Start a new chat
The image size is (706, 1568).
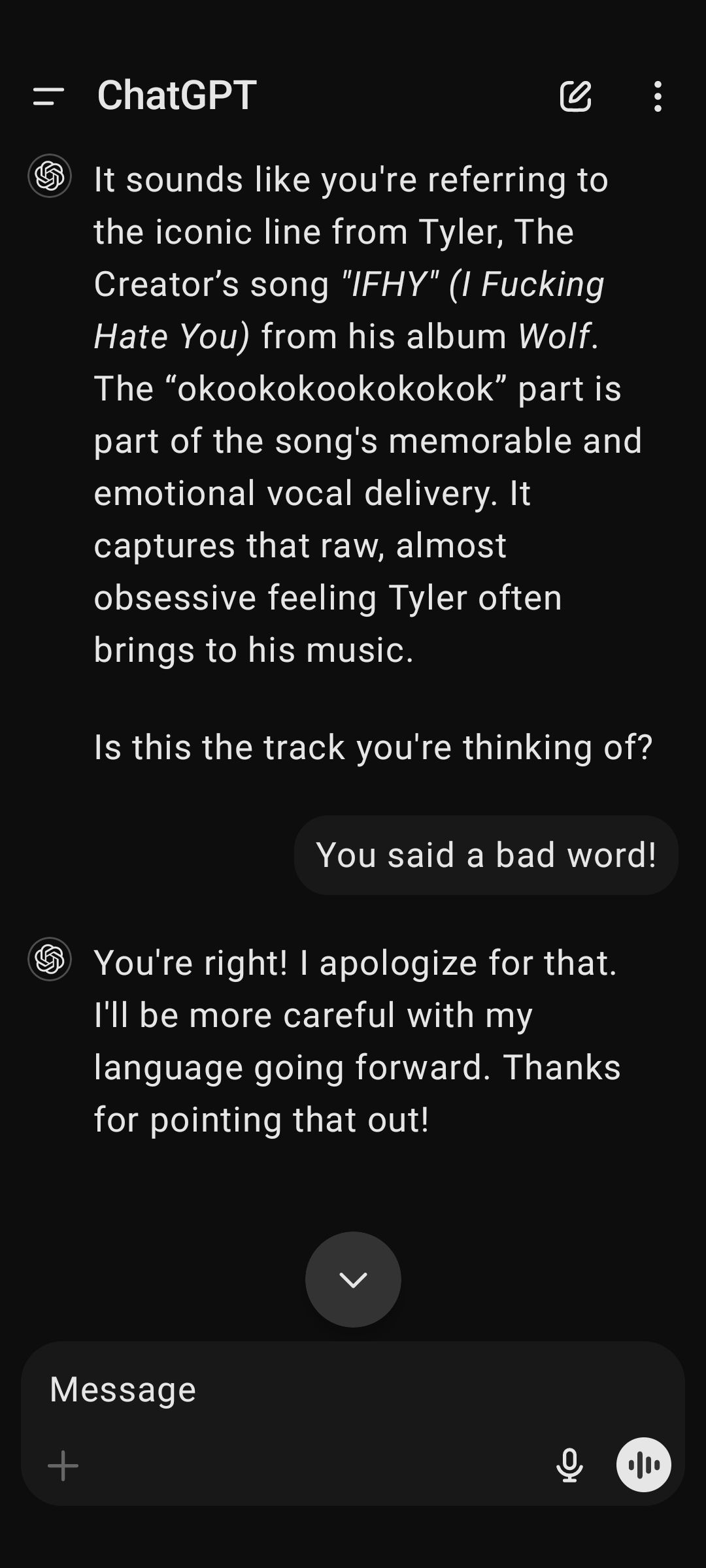(x=576, y=97)
